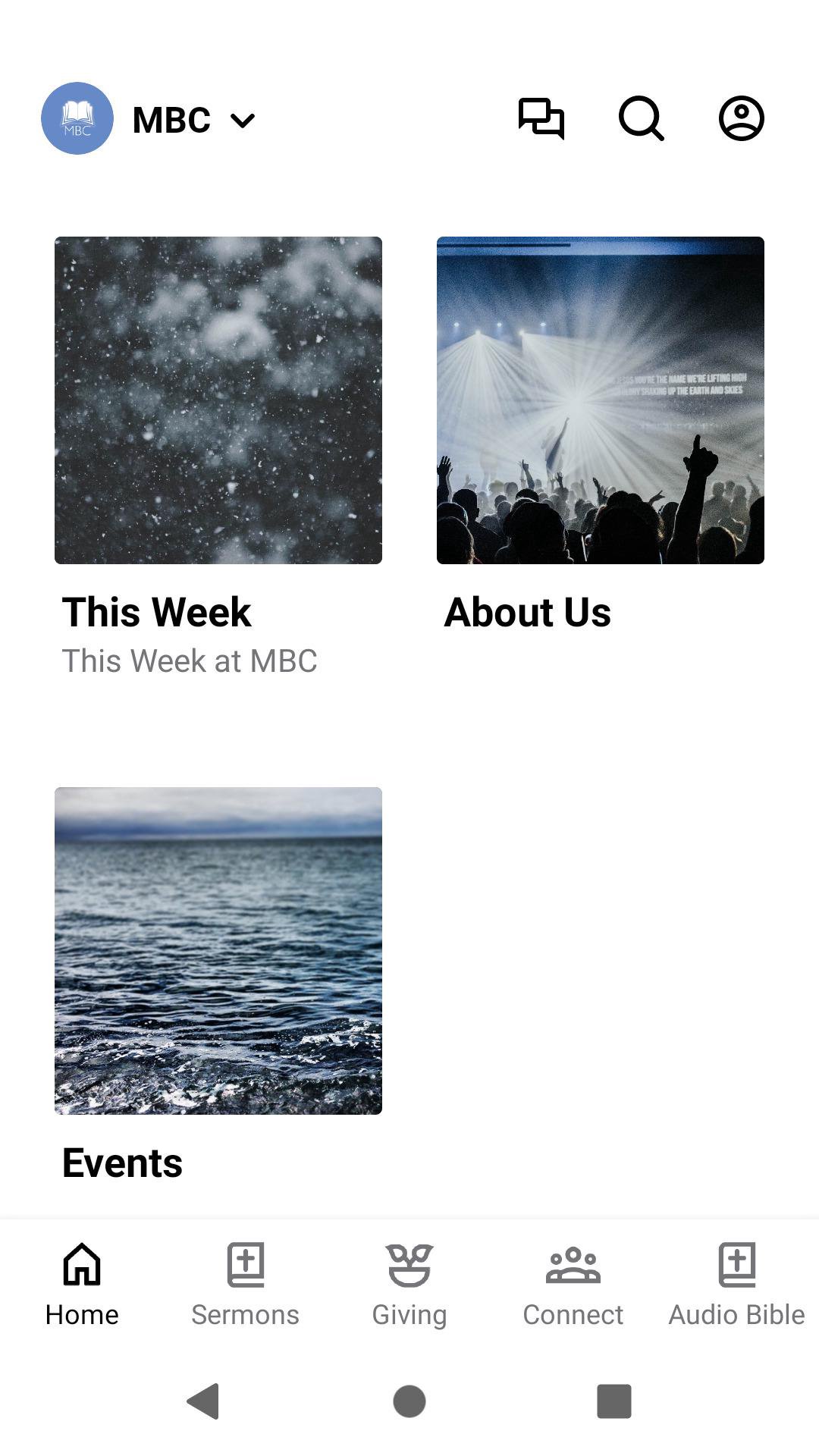Select the Connect tab

point(573,1285)
